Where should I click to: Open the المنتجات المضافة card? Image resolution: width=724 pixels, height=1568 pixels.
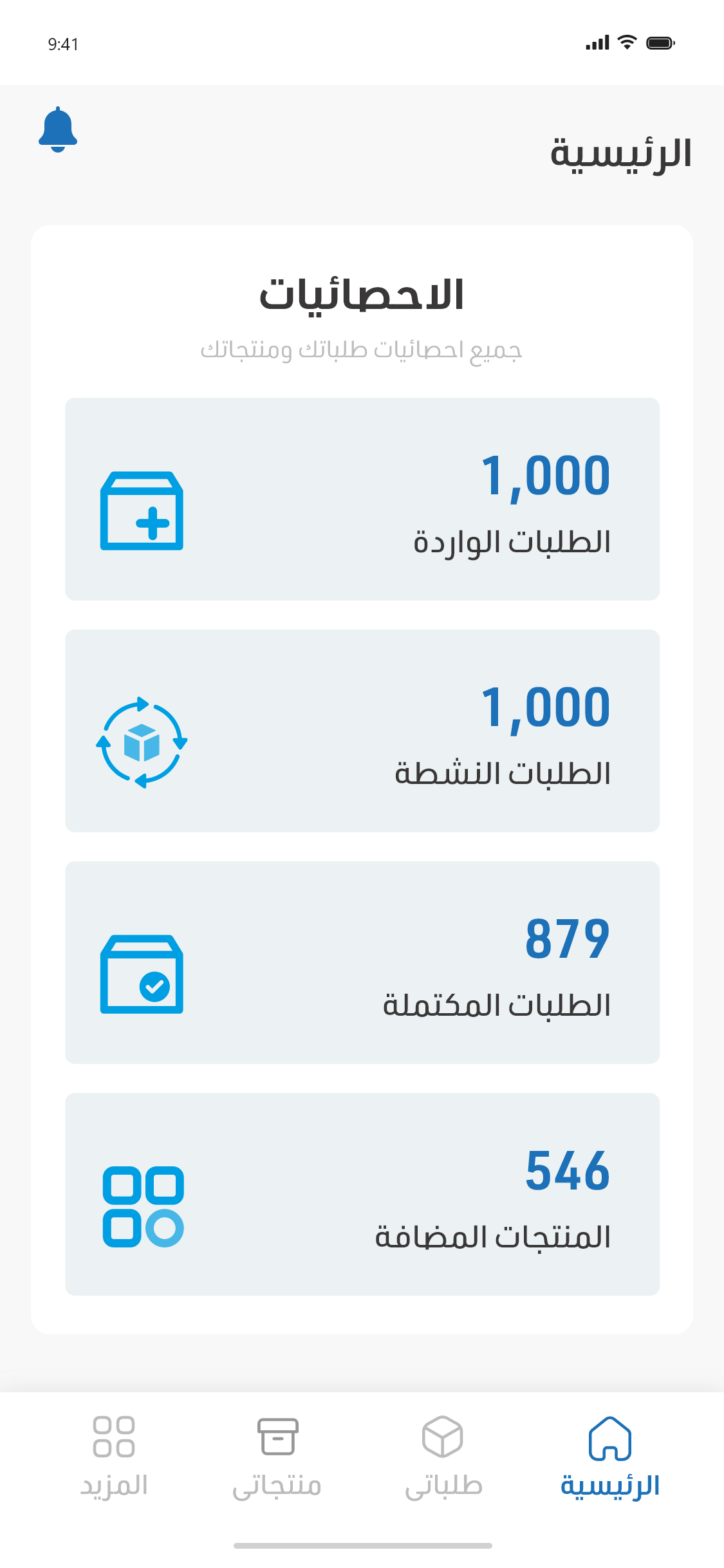tap(362, 1194)
